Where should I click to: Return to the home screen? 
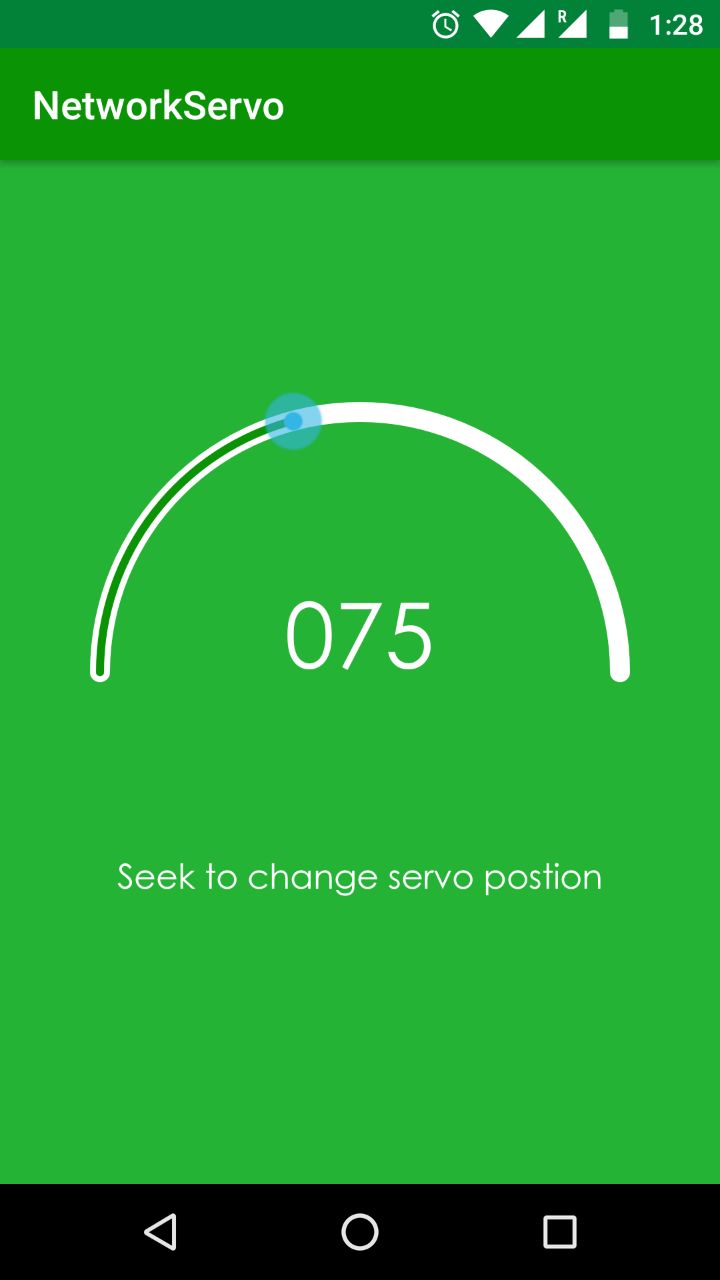[360, 1231]
